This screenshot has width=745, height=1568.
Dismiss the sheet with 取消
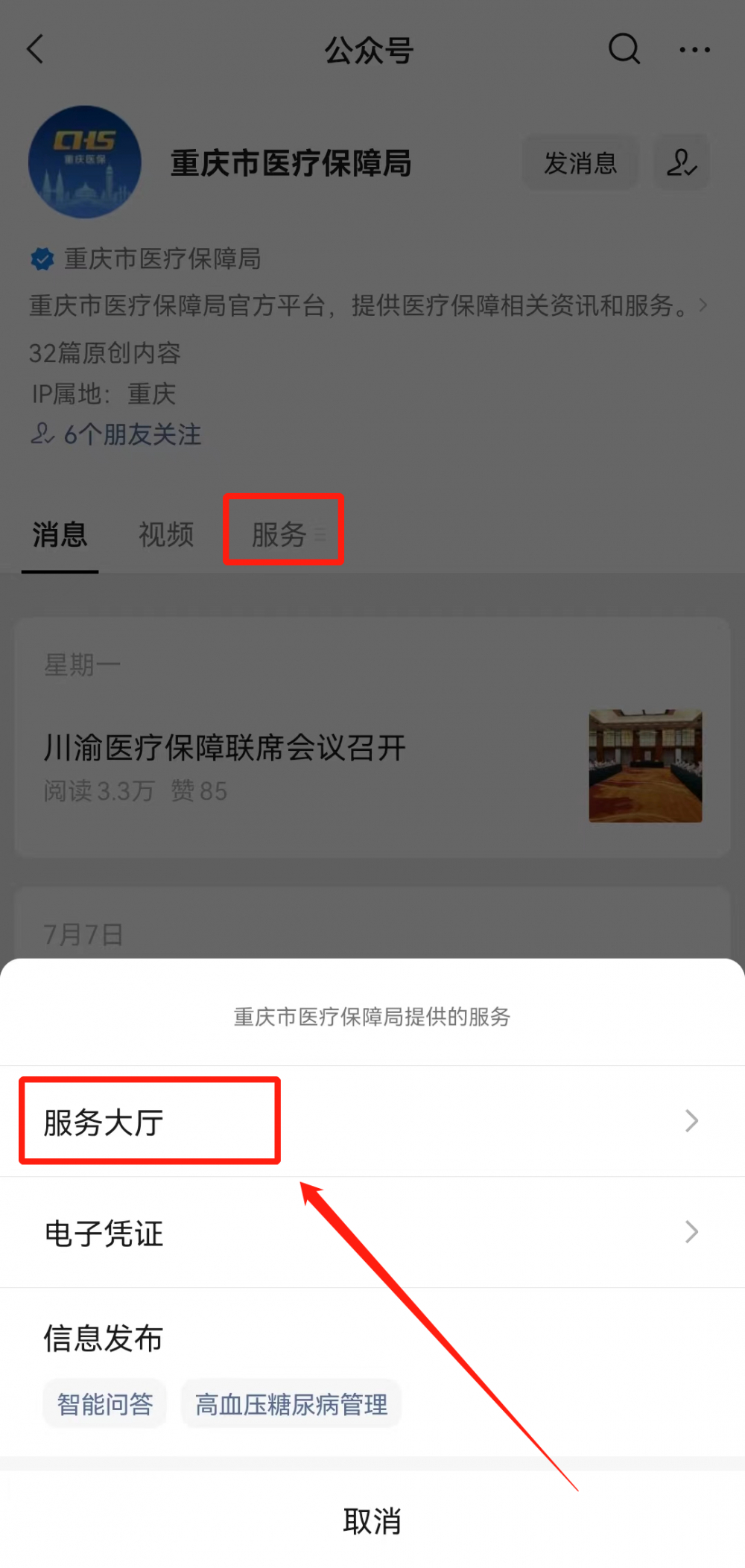tap(372, 1521)
